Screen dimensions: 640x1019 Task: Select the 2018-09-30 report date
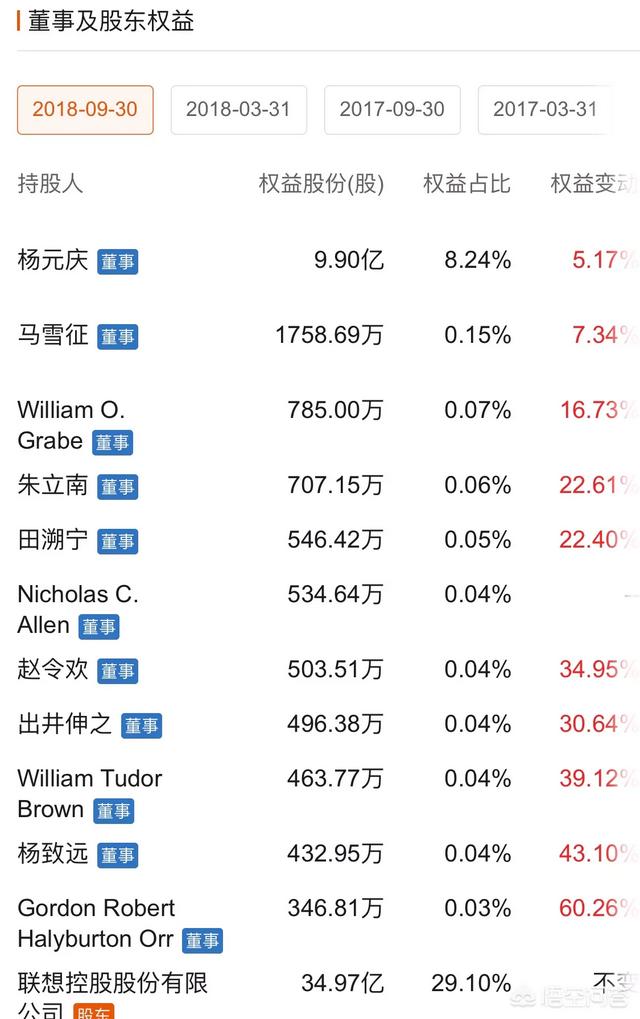tap(85, 109)
